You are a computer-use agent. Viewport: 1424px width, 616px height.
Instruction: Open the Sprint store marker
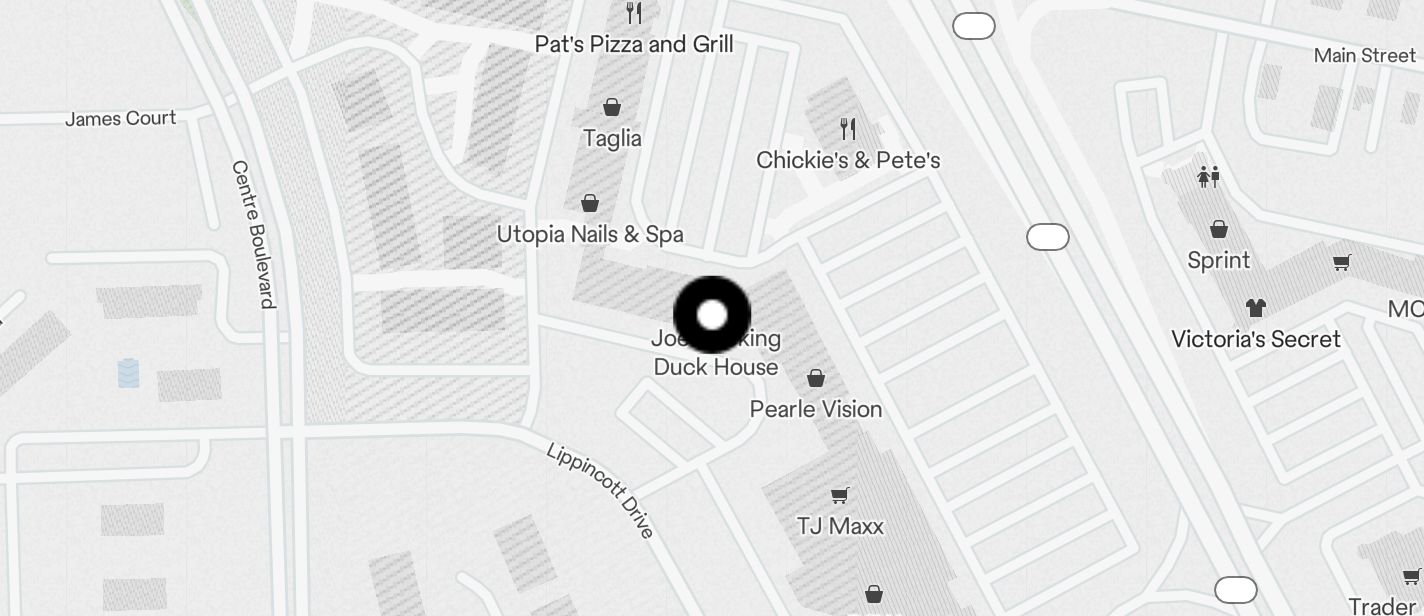pyautogui.click(x=1219, y=230)
